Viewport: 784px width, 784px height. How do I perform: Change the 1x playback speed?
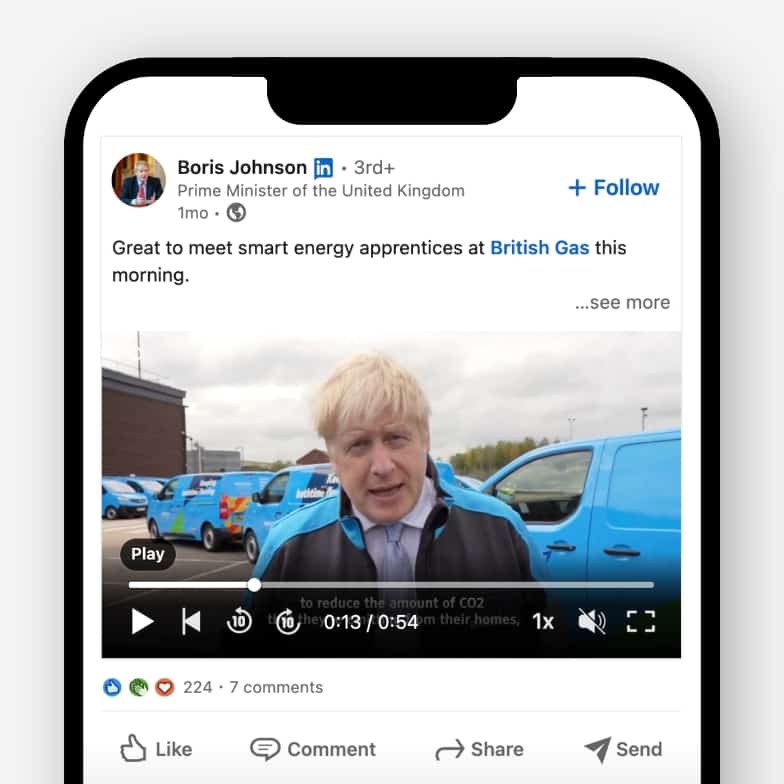542,621
